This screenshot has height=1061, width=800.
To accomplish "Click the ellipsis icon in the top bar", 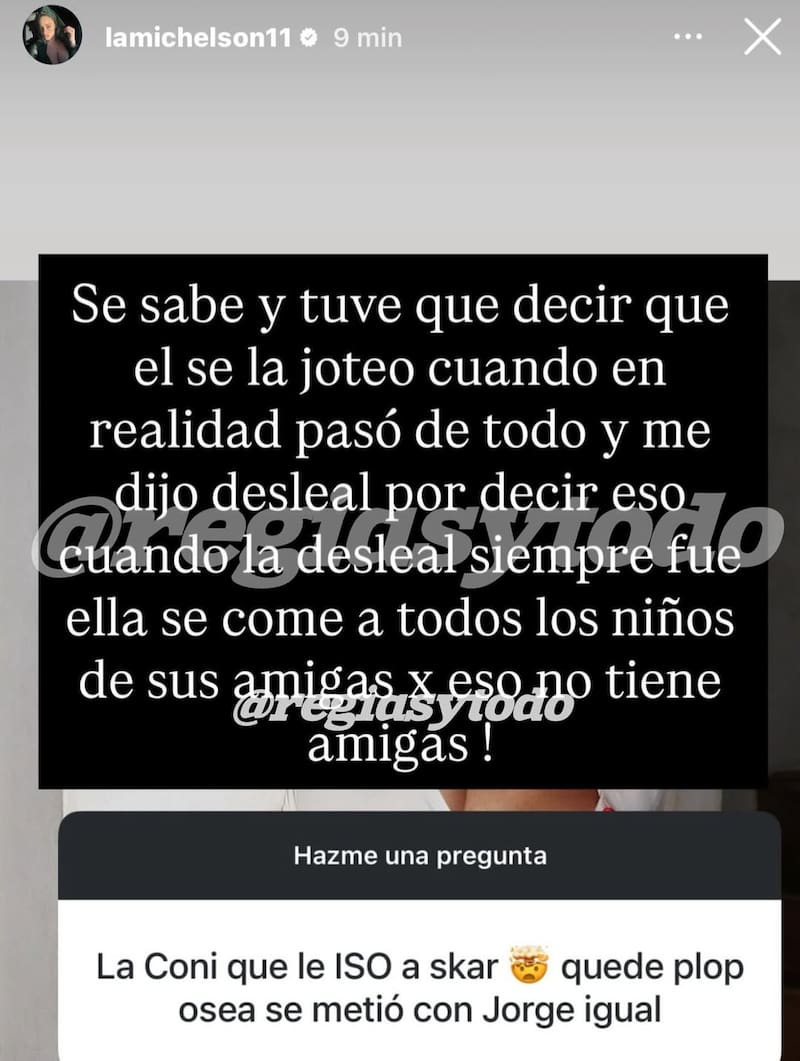I will [x=687, y=38].
